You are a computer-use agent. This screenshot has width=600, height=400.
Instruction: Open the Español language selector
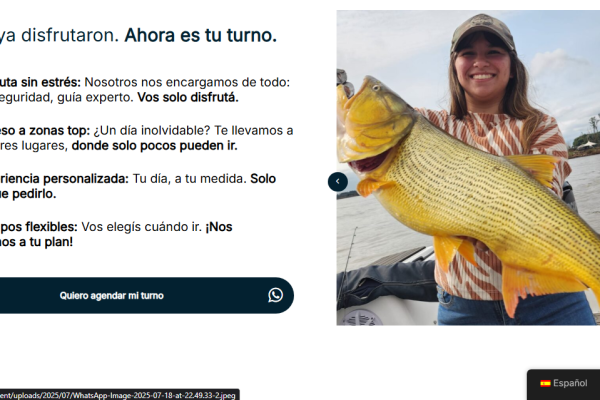coord(564,383)
